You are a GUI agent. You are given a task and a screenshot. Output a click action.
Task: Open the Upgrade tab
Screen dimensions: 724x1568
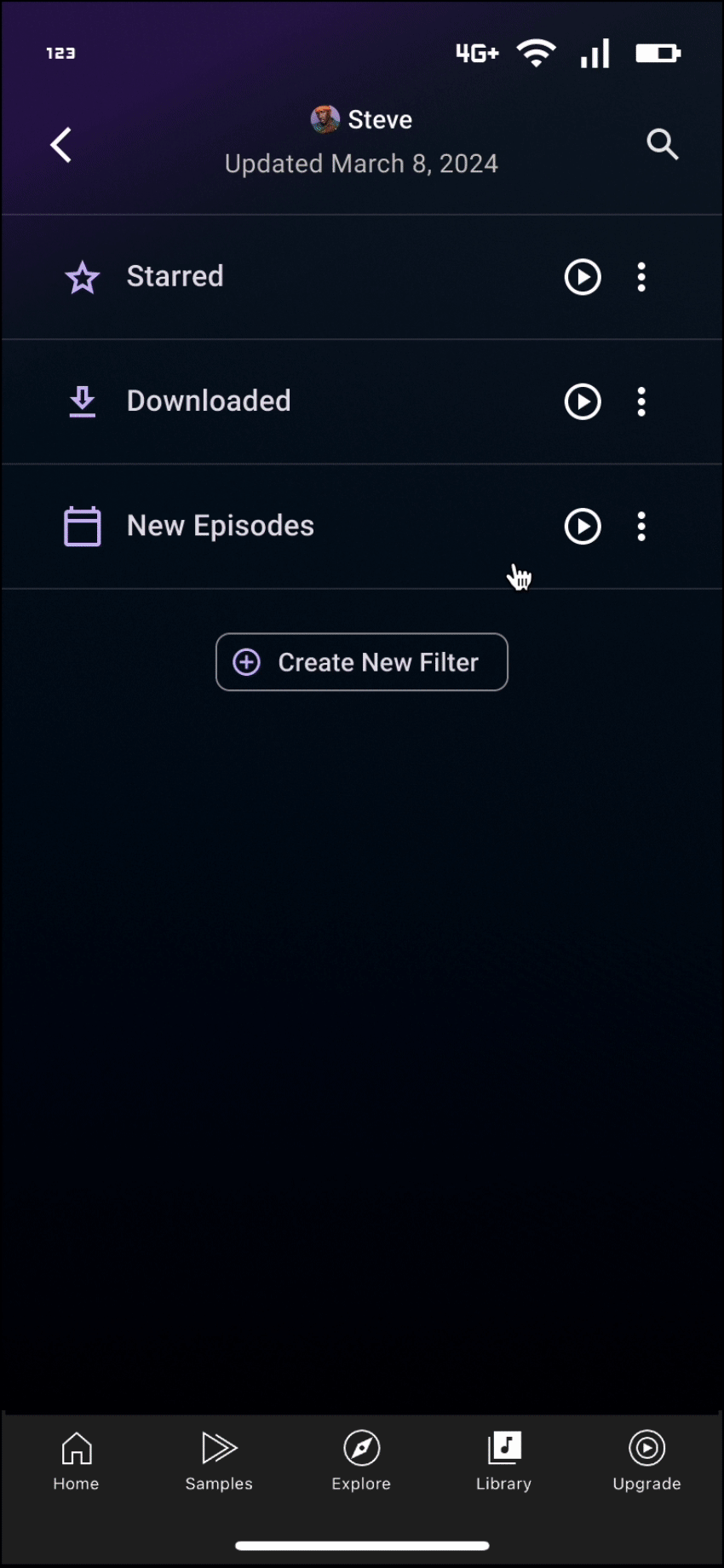pyautogui.click(x=646, y=1461)
